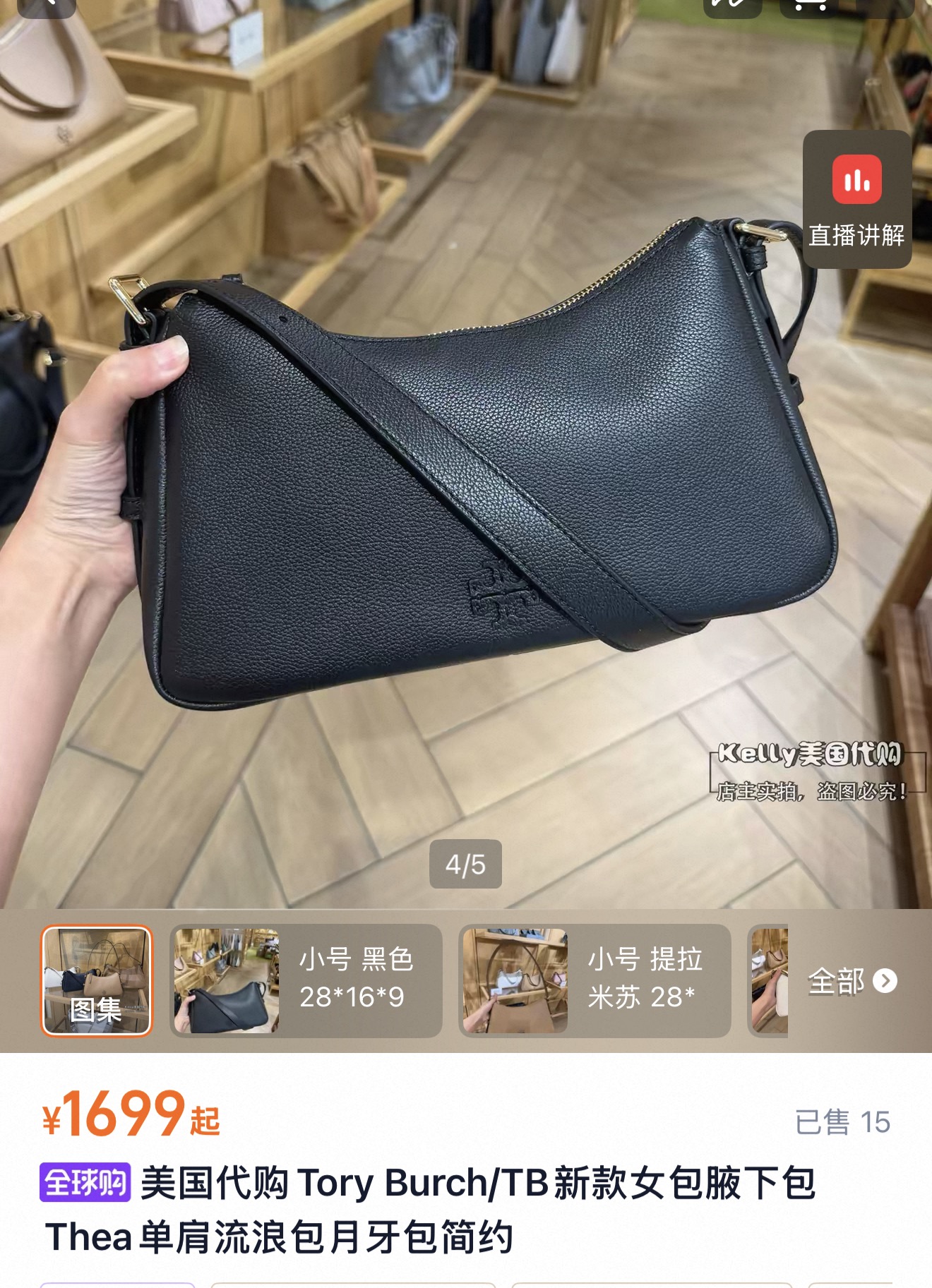Open the 直播讲解 live explanation
This screenshot has width=932, height=1288.
click(857, 199)
